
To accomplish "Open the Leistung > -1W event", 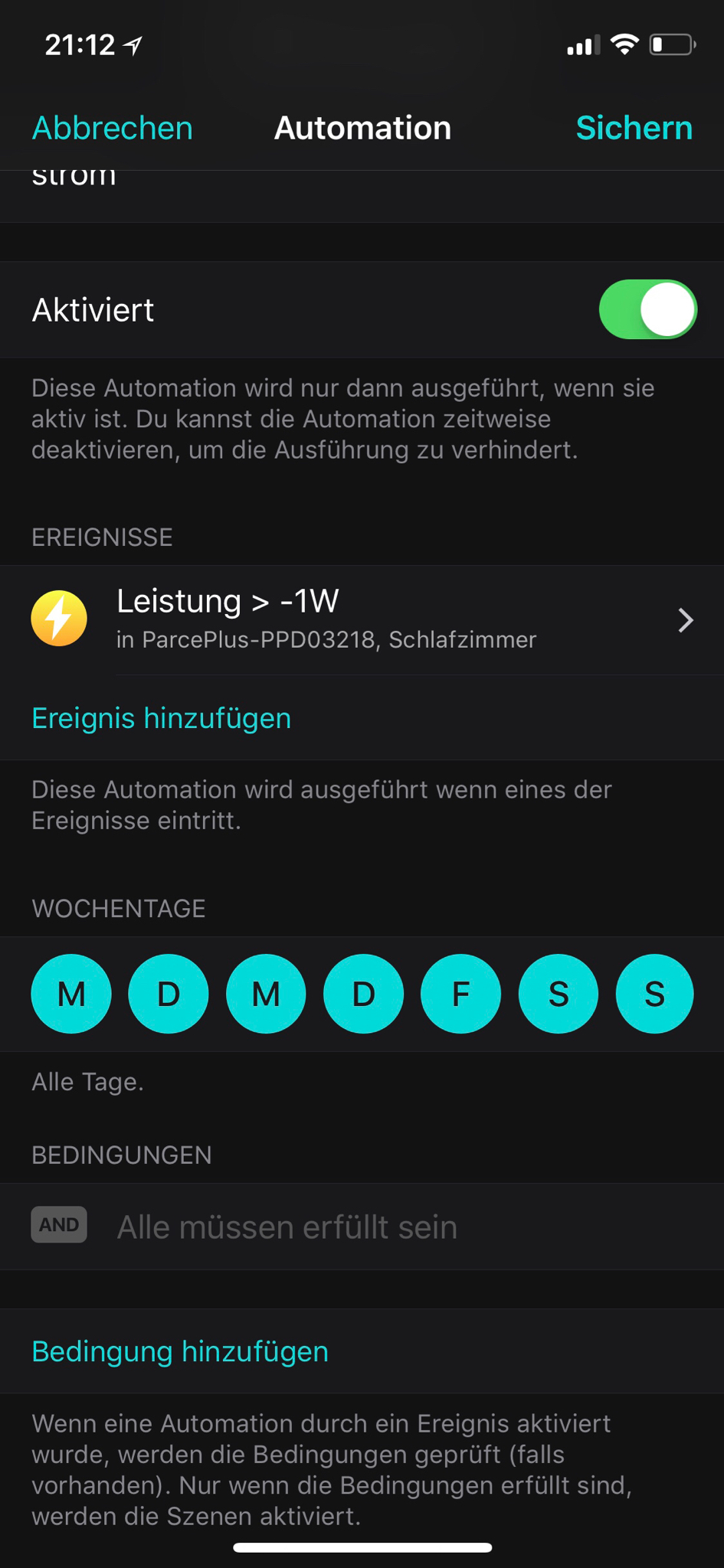I will coord(362,619).
